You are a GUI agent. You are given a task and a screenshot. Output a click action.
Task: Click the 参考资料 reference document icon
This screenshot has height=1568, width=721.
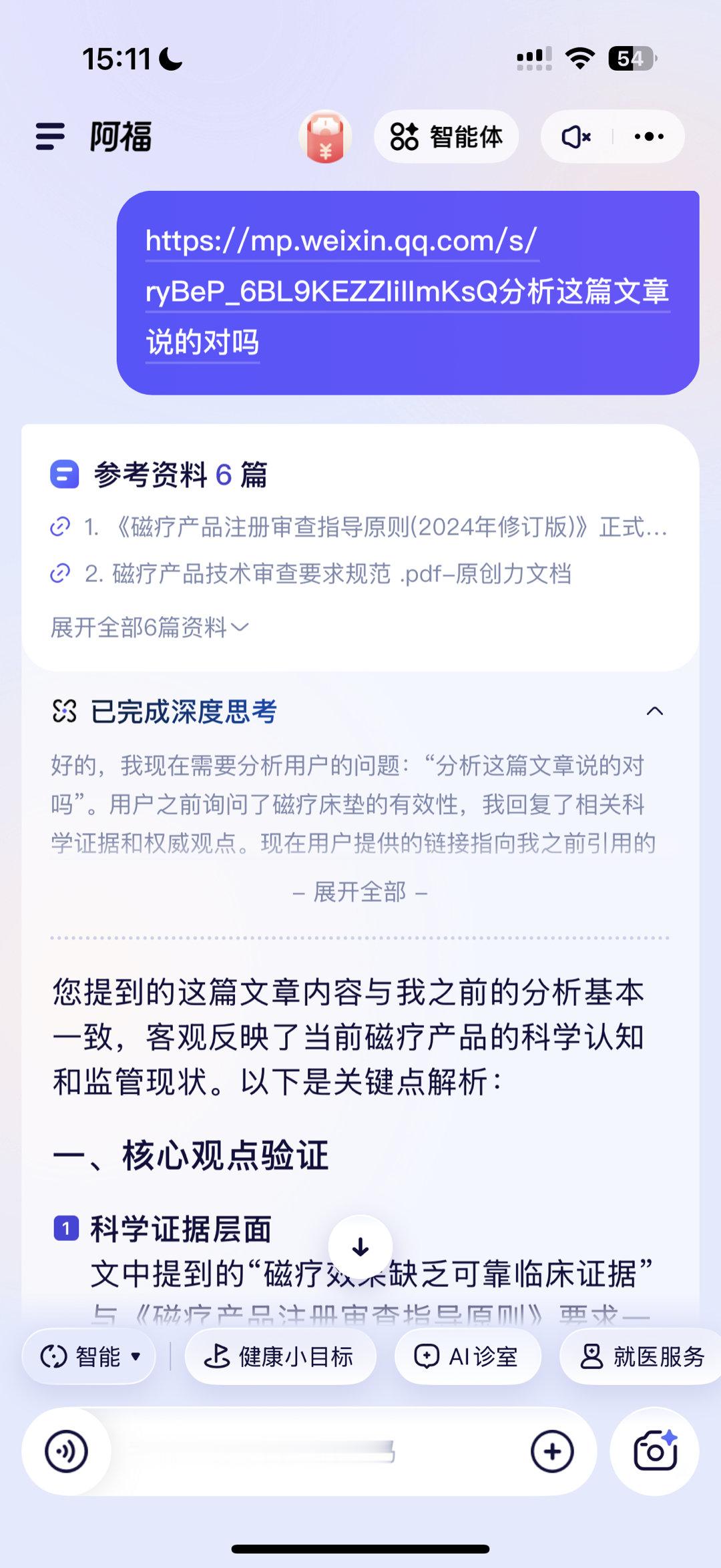[x=65, y=475]
